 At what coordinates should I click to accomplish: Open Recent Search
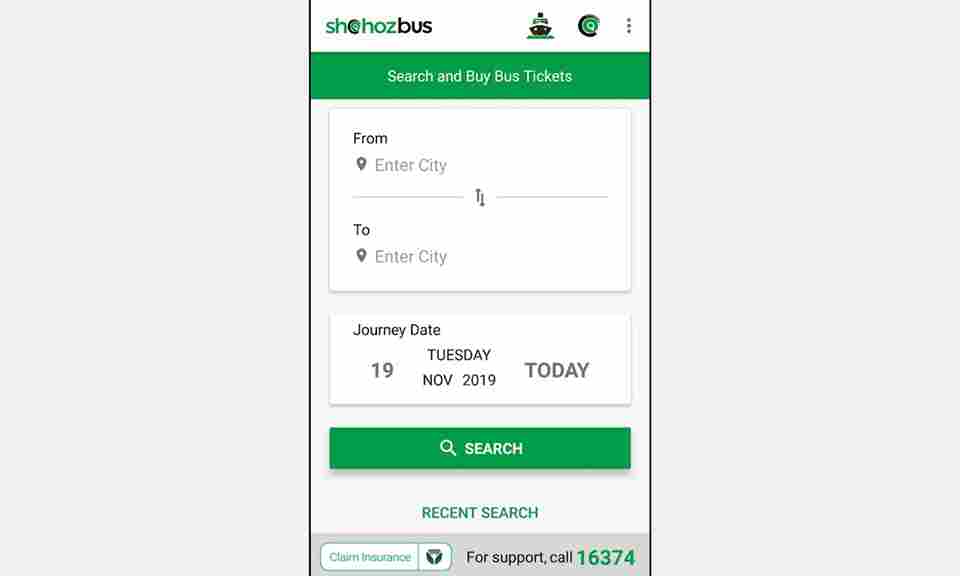tap(480, 512)
